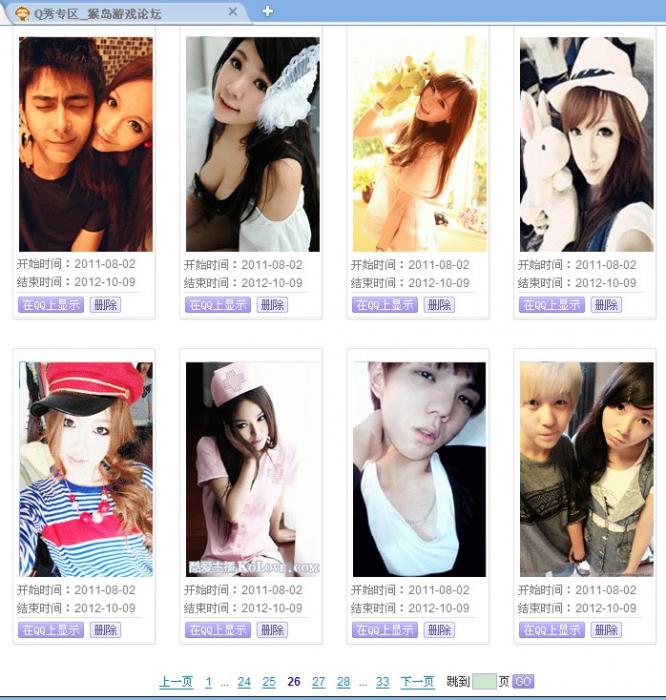Viewport: 666px width, 700px height.
Task: Focus the 跳到 page number field
Action: (x=484, y=682)
